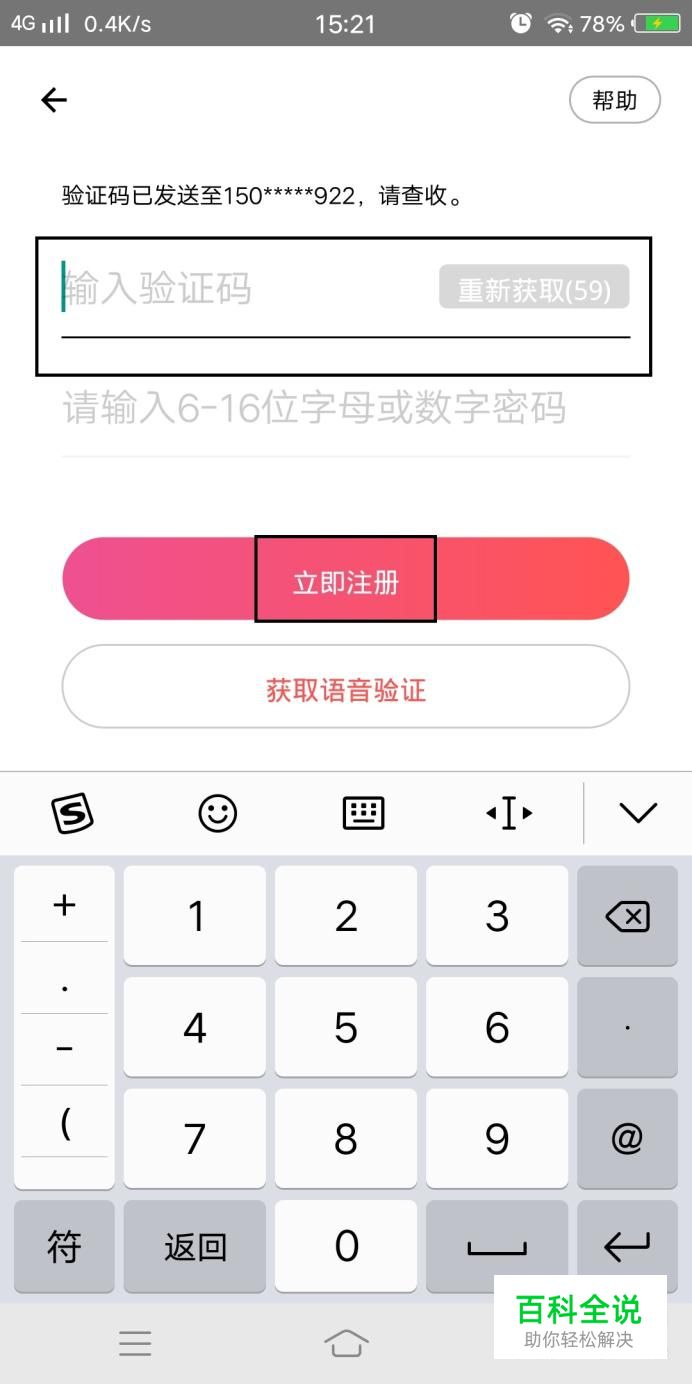The image size is (692, 1384).
Task: Open recent apps via the menu button
Action: (135, 1343)
